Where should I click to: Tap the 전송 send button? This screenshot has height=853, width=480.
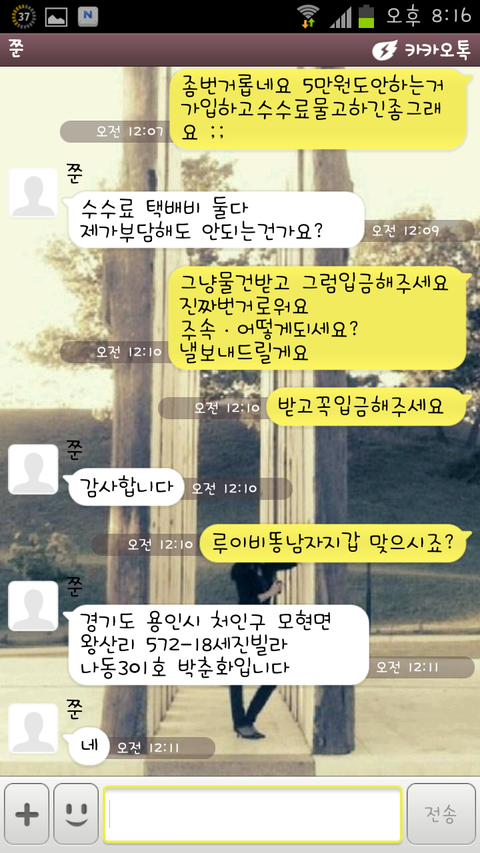(x=441, y=814)
